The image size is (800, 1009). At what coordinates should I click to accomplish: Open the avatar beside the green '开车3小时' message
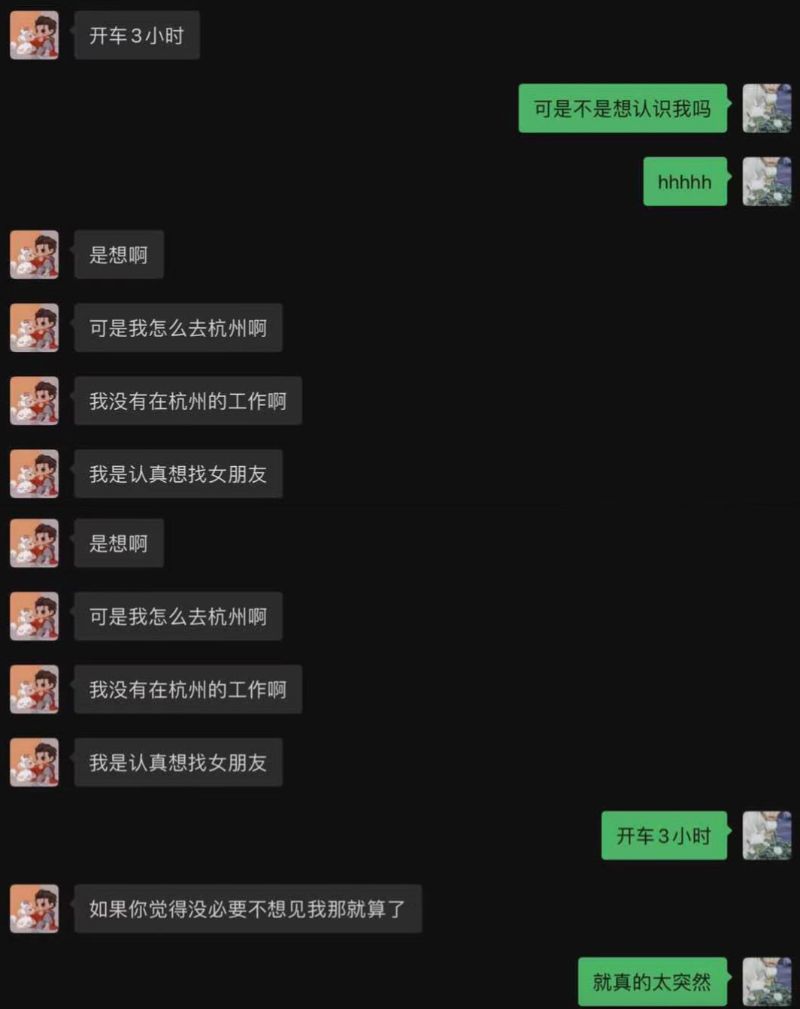766,835
